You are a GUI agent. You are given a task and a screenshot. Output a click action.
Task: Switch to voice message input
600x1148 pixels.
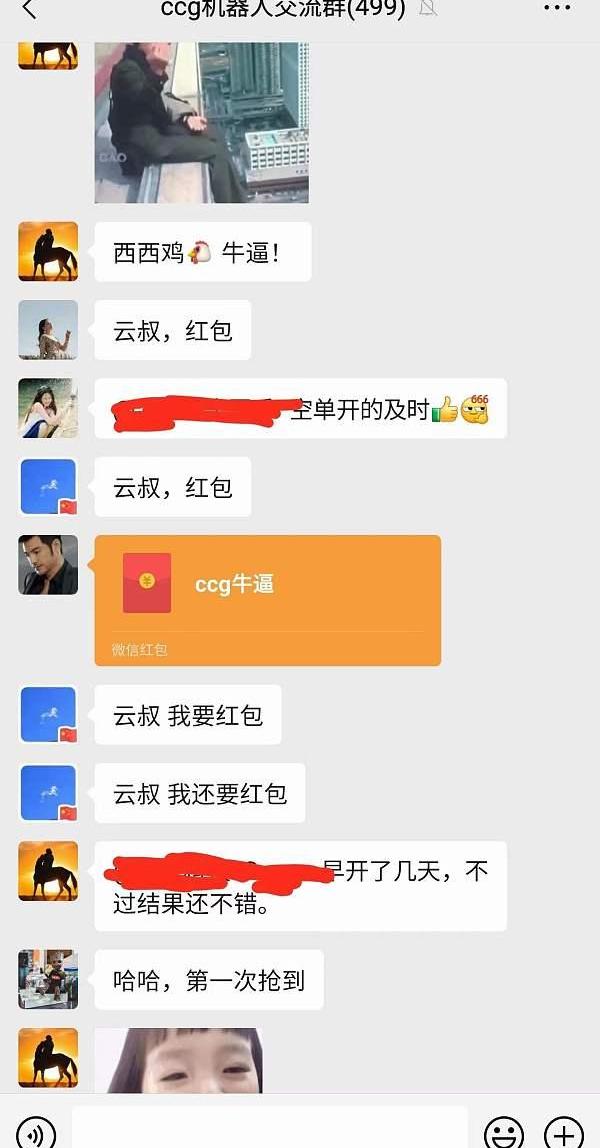tap(35, 1133)
